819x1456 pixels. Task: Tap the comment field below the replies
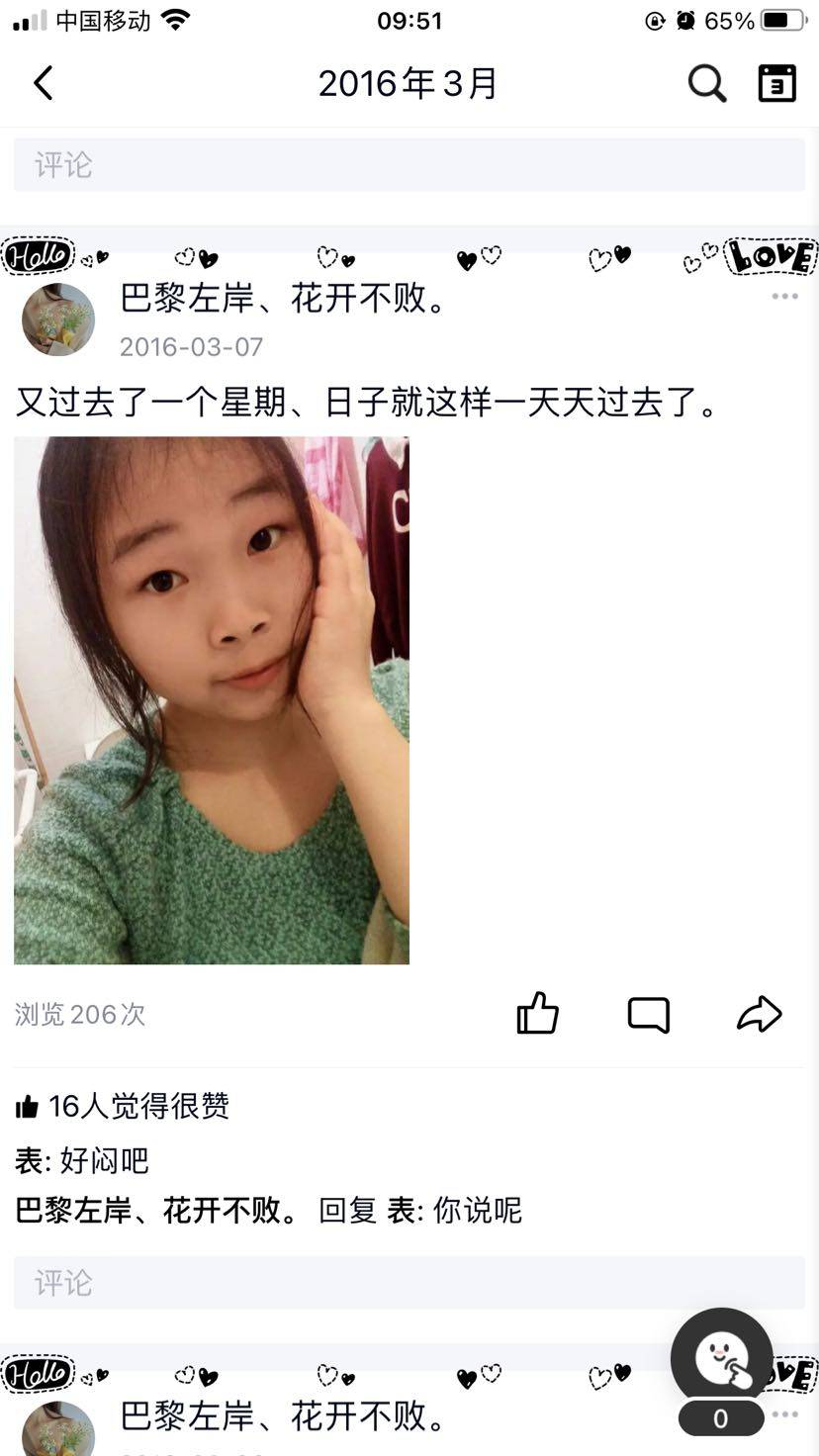(409, 1283)
